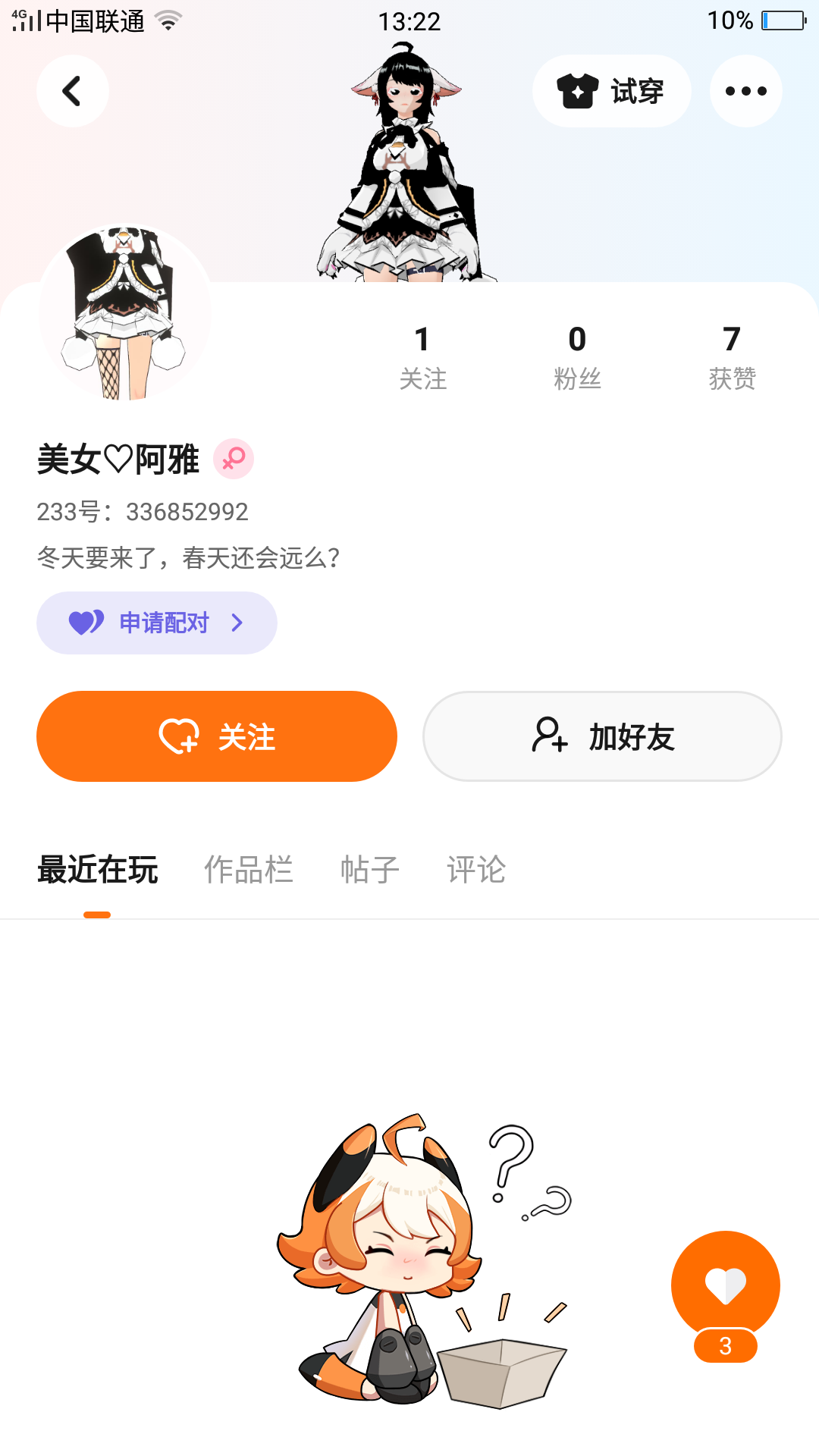Switch to the 作品栏 tab
The image size is (819, 1456).
[x=248, y=870]
